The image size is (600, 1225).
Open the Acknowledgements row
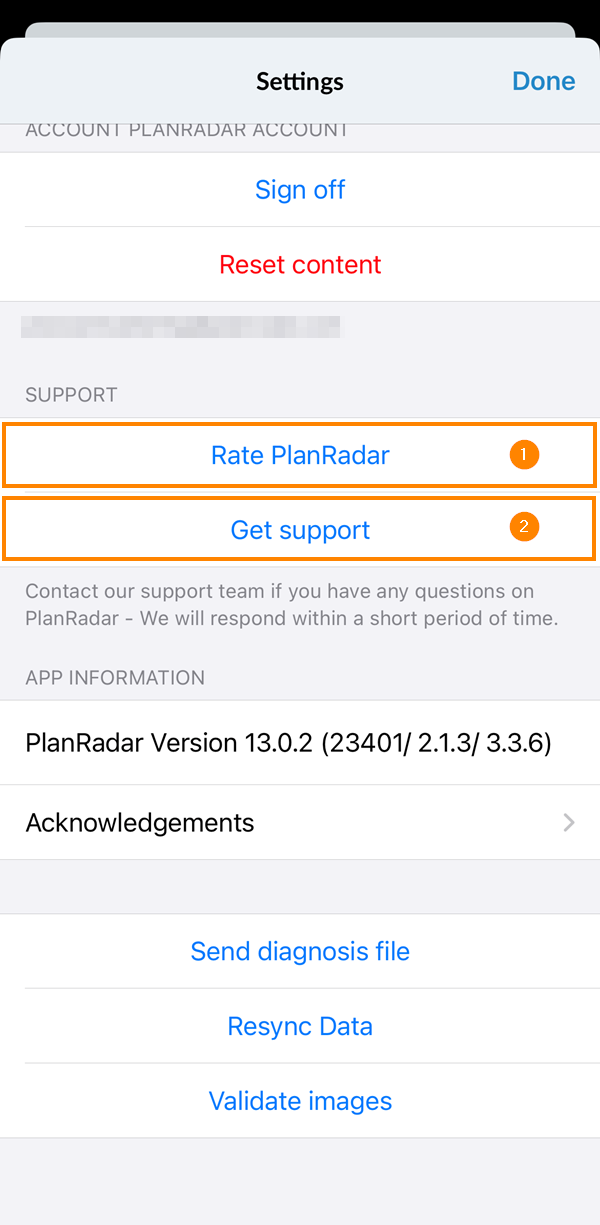pyautogui.click(x=300, y=823)
